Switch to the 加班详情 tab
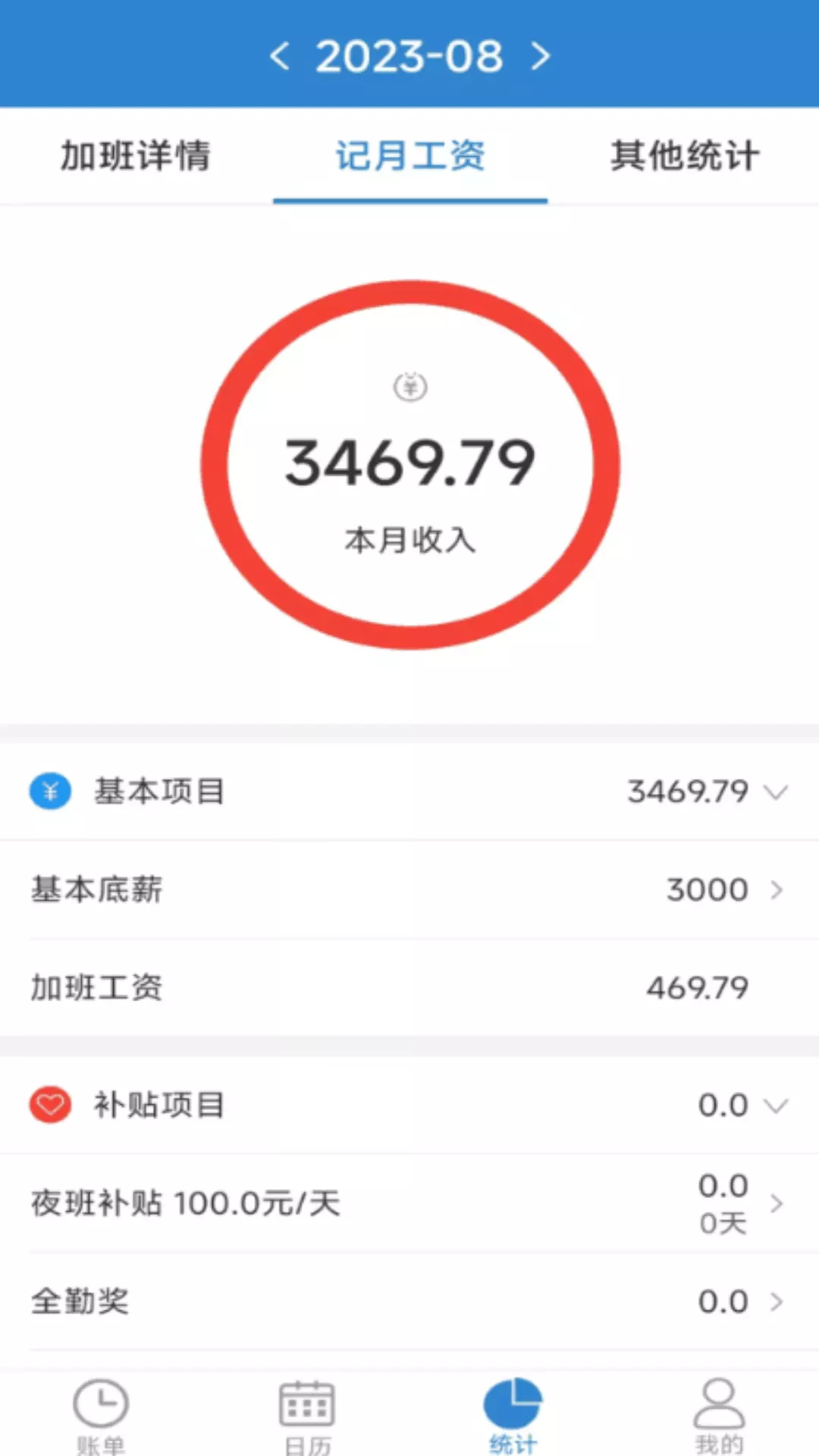The width and height of the screenshot is (819, 1456). coord(136,156)
